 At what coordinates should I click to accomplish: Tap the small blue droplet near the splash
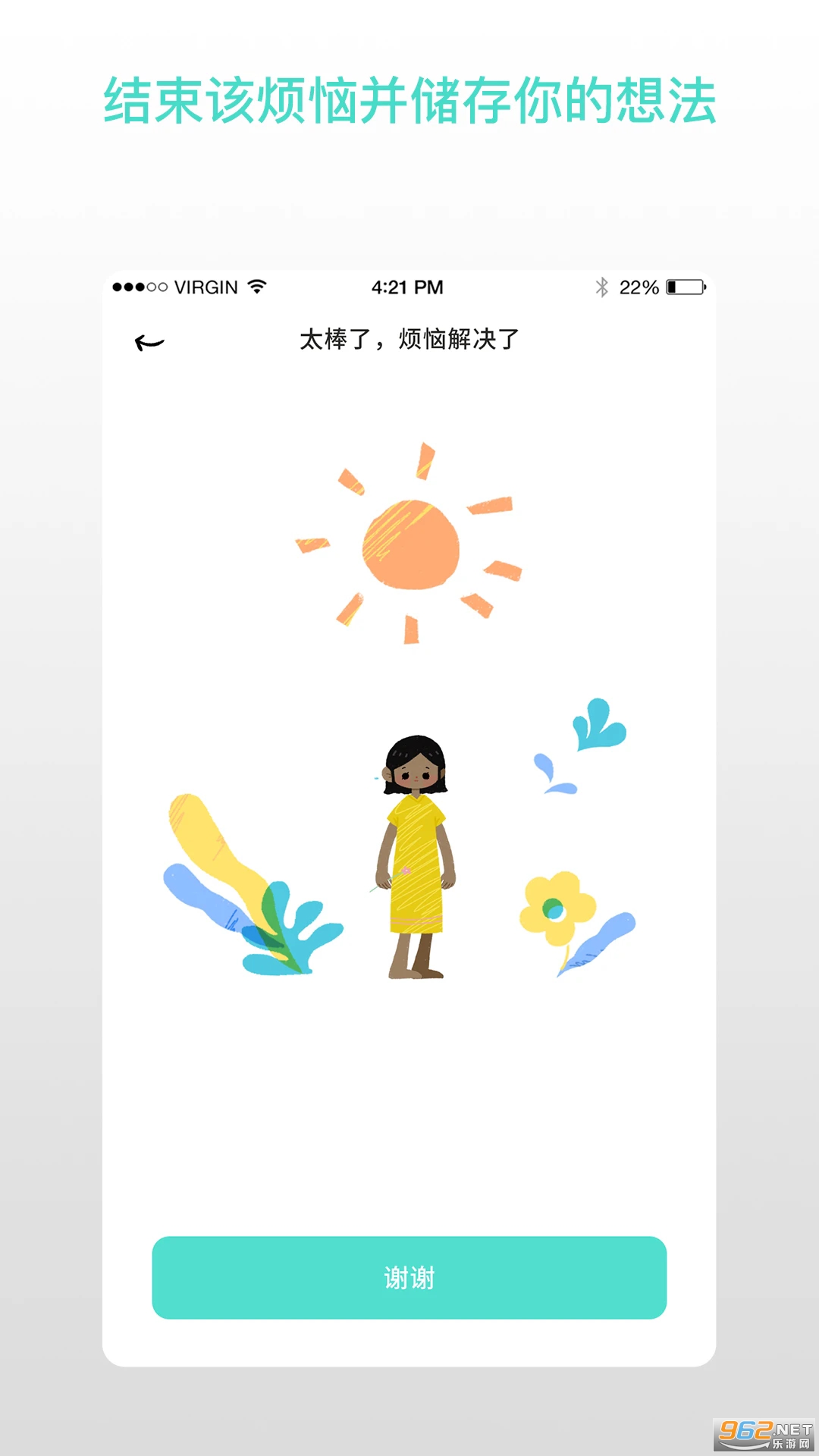pyautogui.click(x=544, y=766)
